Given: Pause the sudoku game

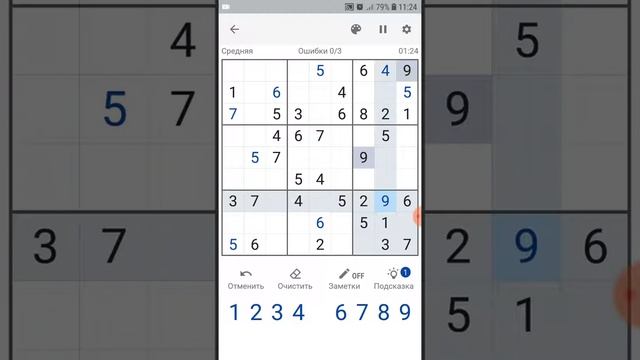Looking at the screenshot, I should (383, 29).
